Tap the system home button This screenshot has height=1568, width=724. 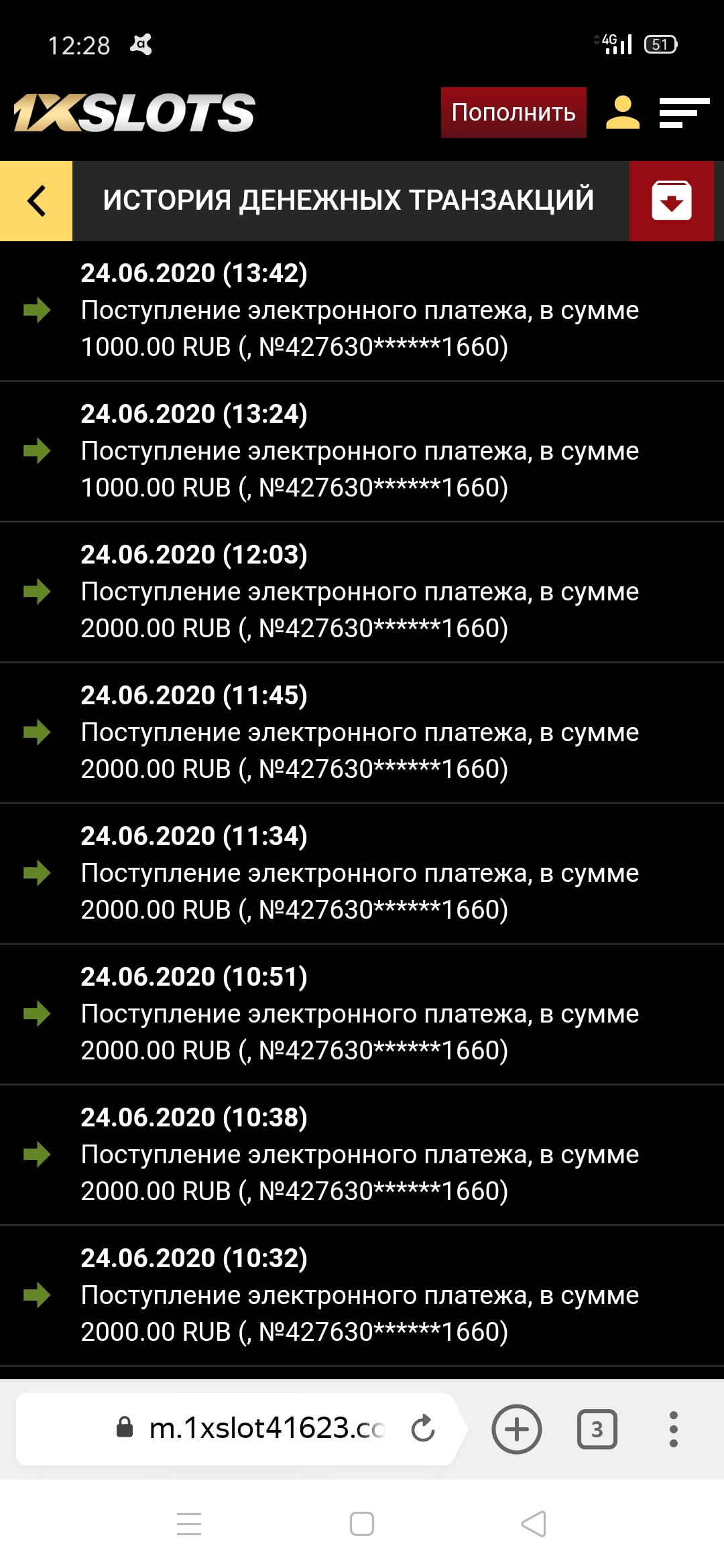pyautogui.click(x=362, y=1523)
